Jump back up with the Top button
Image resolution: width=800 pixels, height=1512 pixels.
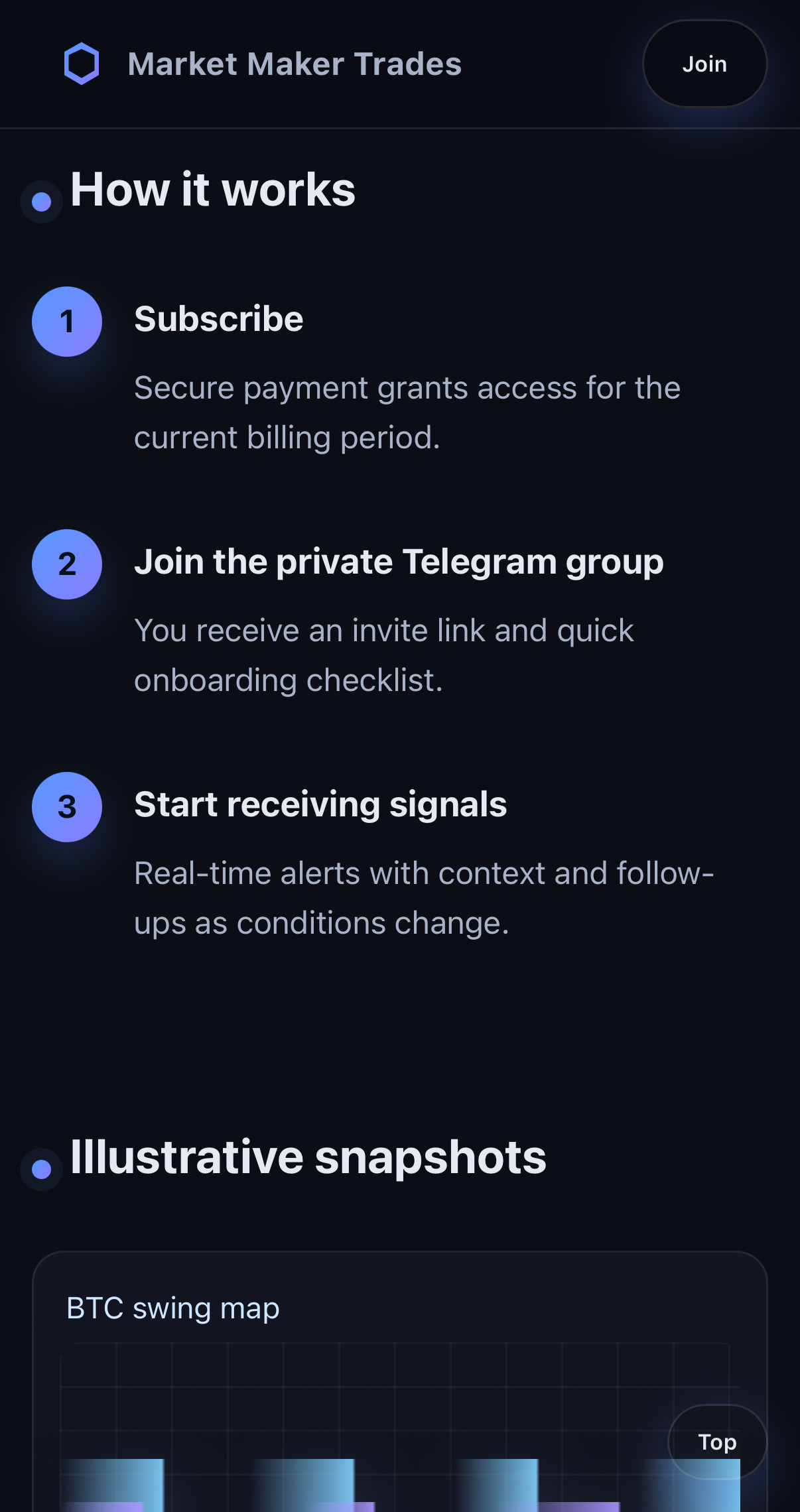tap(717, 1442)
